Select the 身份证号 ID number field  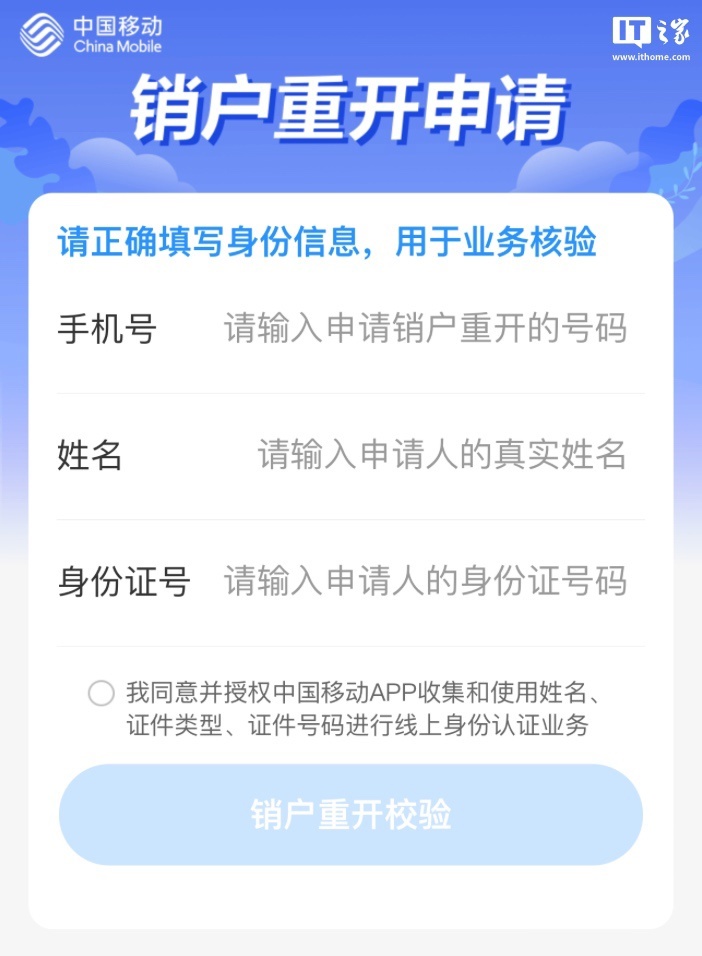coord(425,581)
